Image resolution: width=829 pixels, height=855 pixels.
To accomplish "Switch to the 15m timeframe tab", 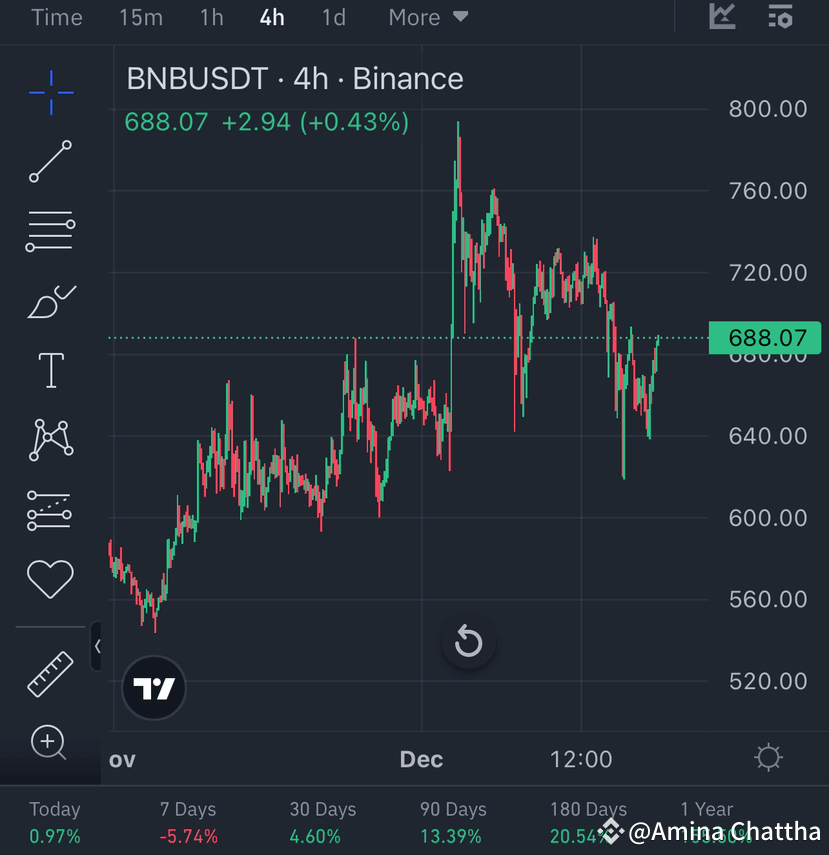I will click(x=140, y=17).
